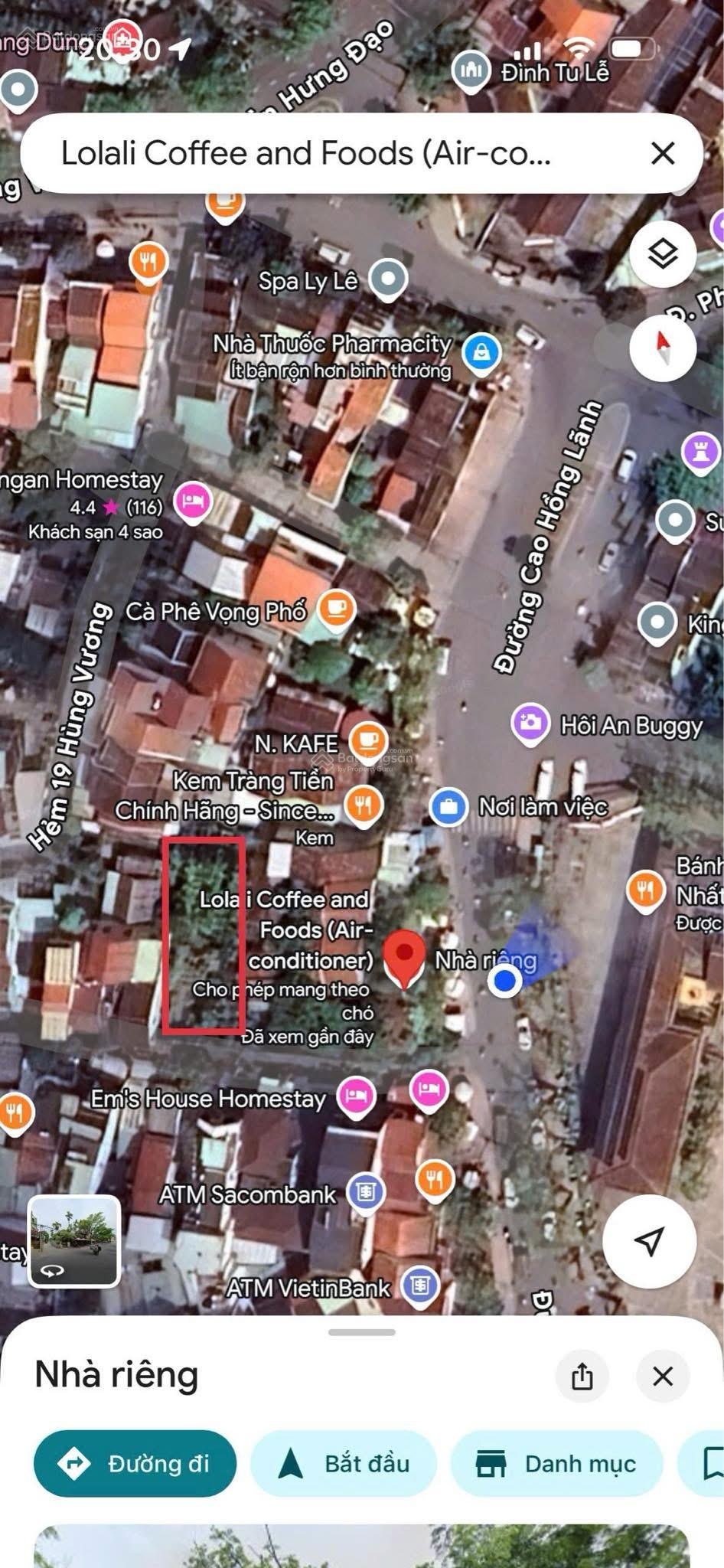This screenshot has width=724, height=1568.
Task: Get directions with Đường đi
Action: coord(135,1463)
